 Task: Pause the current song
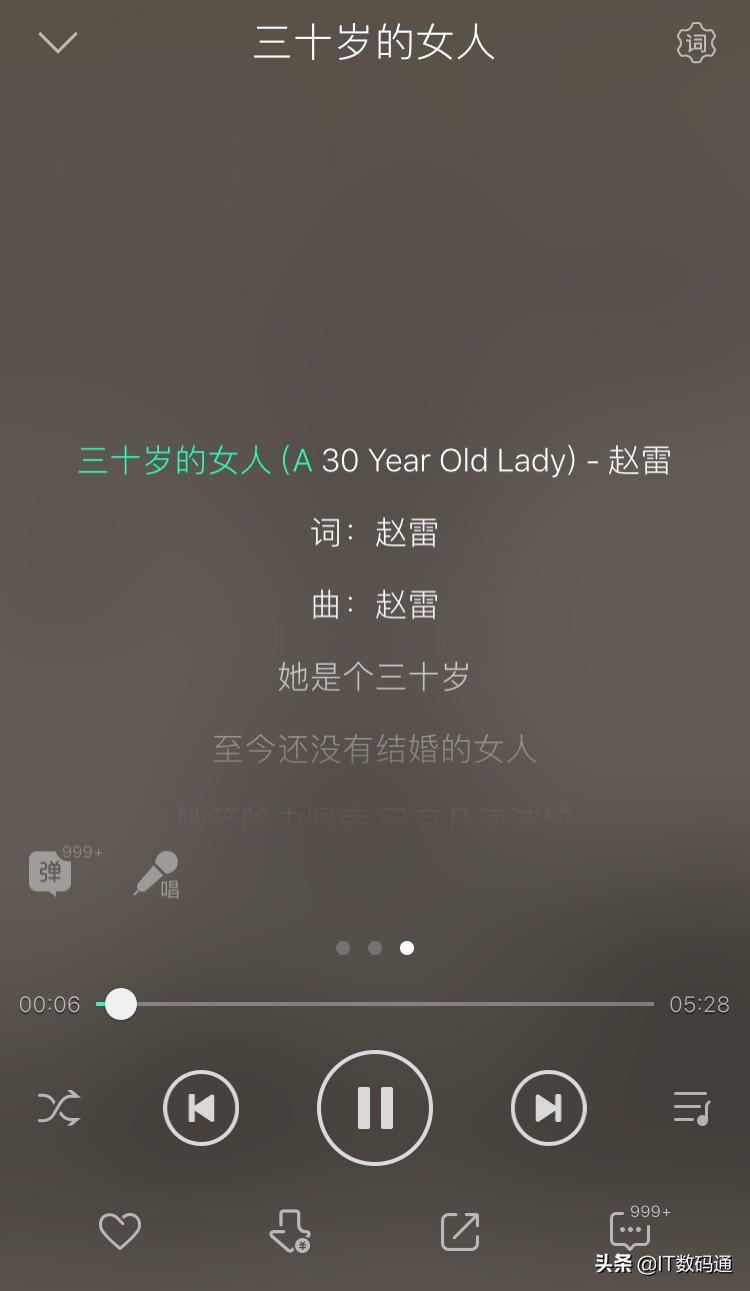coord(375,1108)
